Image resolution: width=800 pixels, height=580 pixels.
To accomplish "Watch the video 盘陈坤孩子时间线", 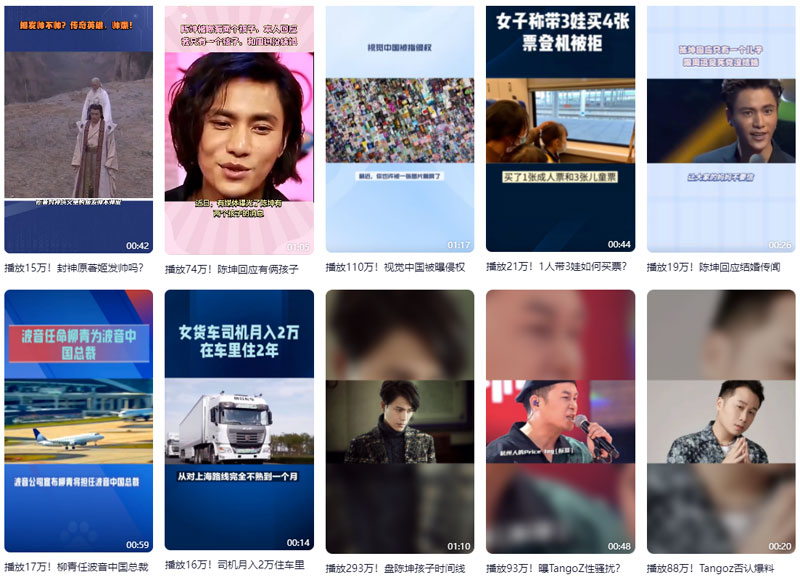I will pos(400,420).
